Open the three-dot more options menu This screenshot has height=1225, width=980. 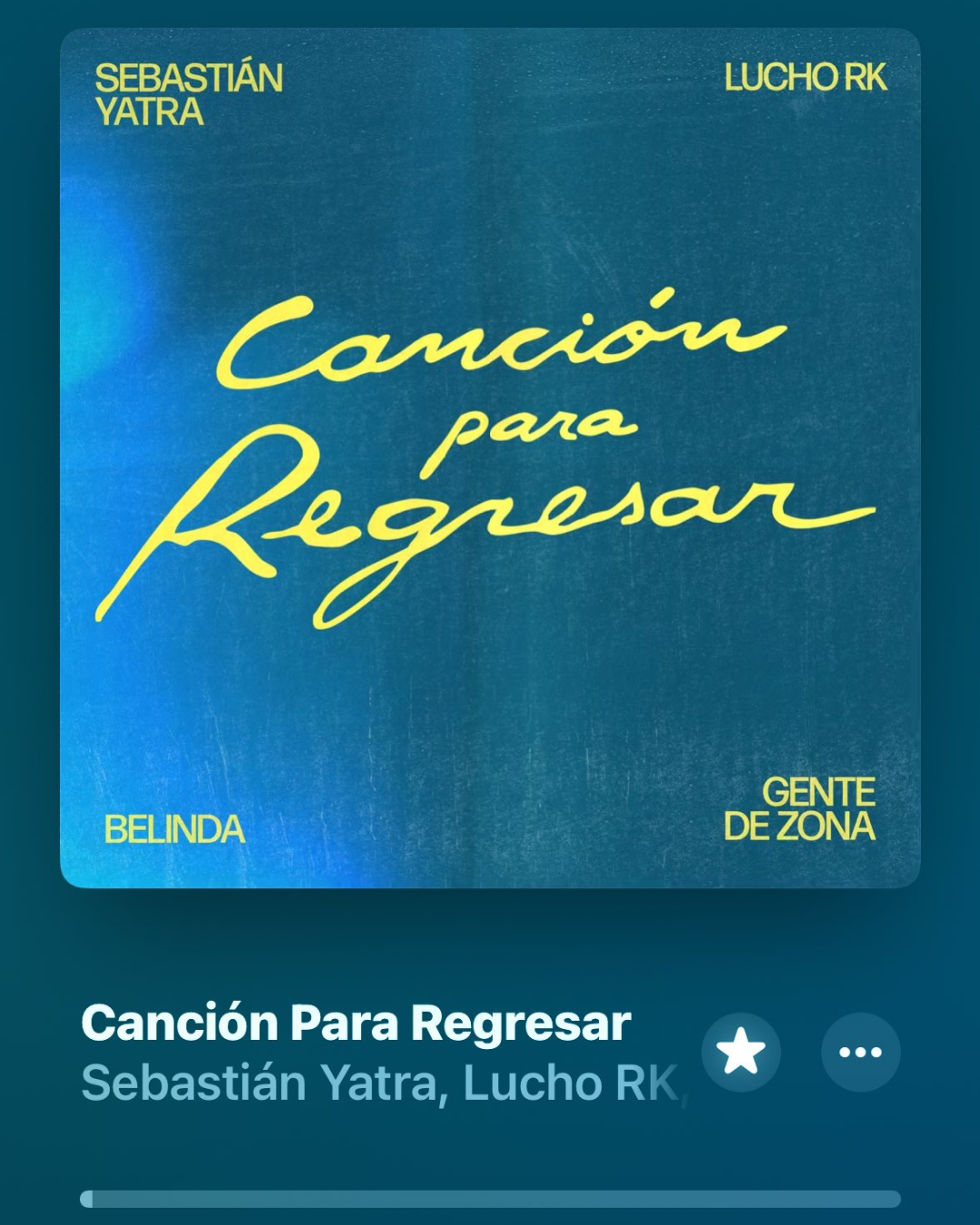click(x=860, y=1052)
